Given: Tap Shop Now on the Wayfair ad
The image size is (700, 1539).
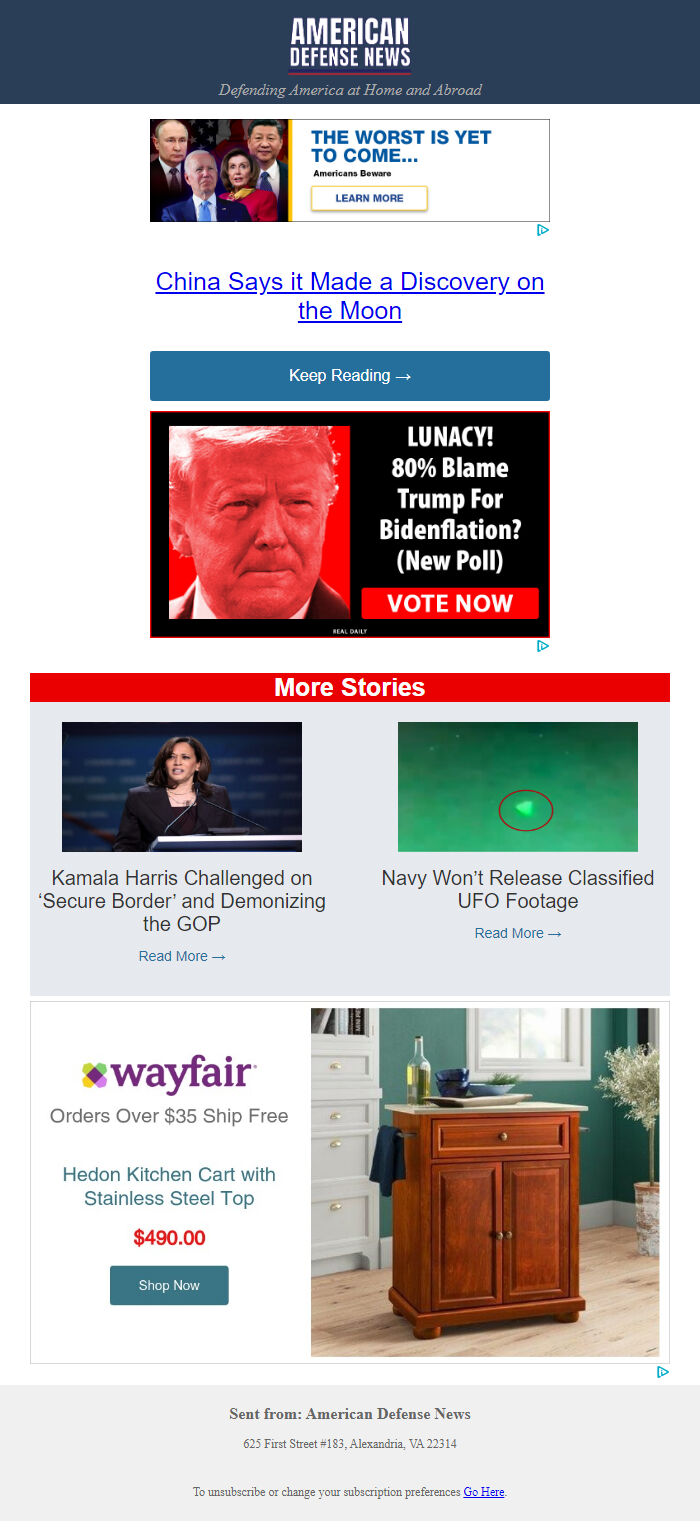Looking at the screenshot, I should point(169,1285).
